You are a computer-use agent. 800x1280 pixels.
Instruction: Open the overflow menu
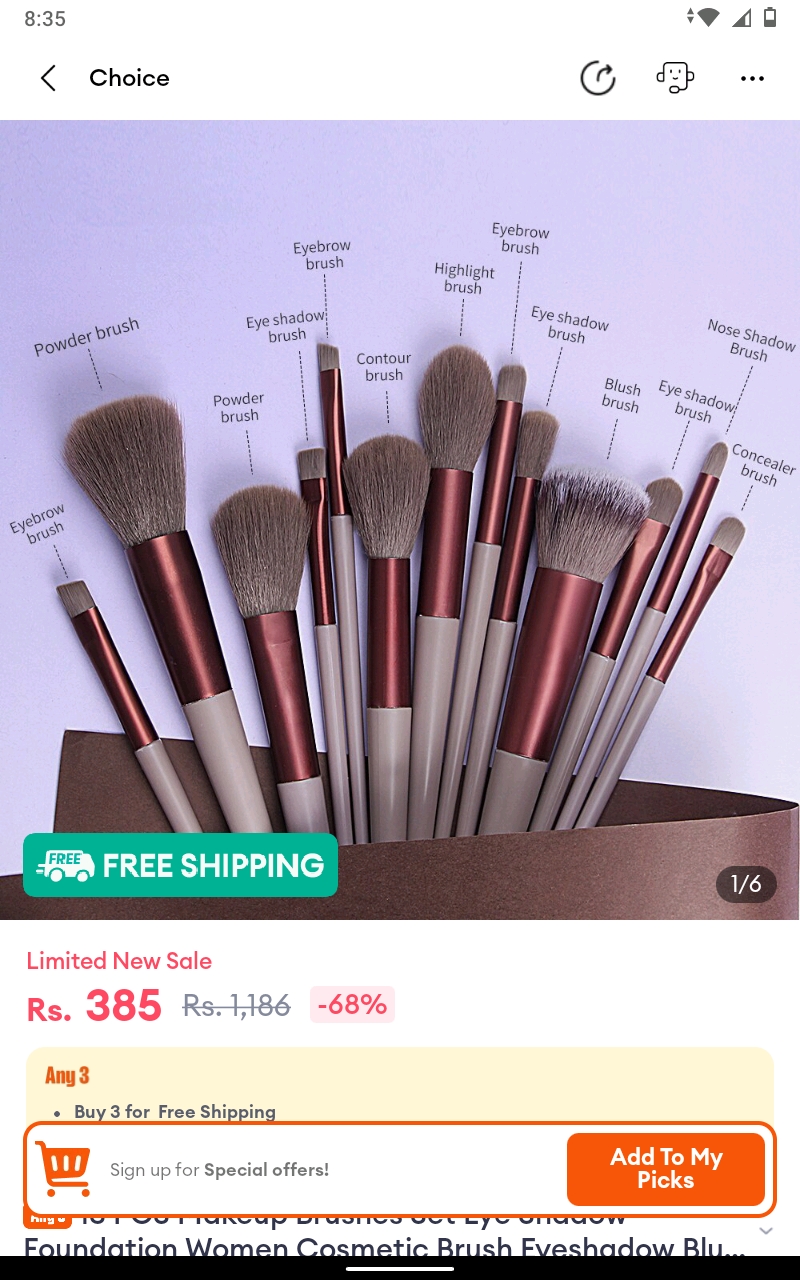tap(752, 78)
